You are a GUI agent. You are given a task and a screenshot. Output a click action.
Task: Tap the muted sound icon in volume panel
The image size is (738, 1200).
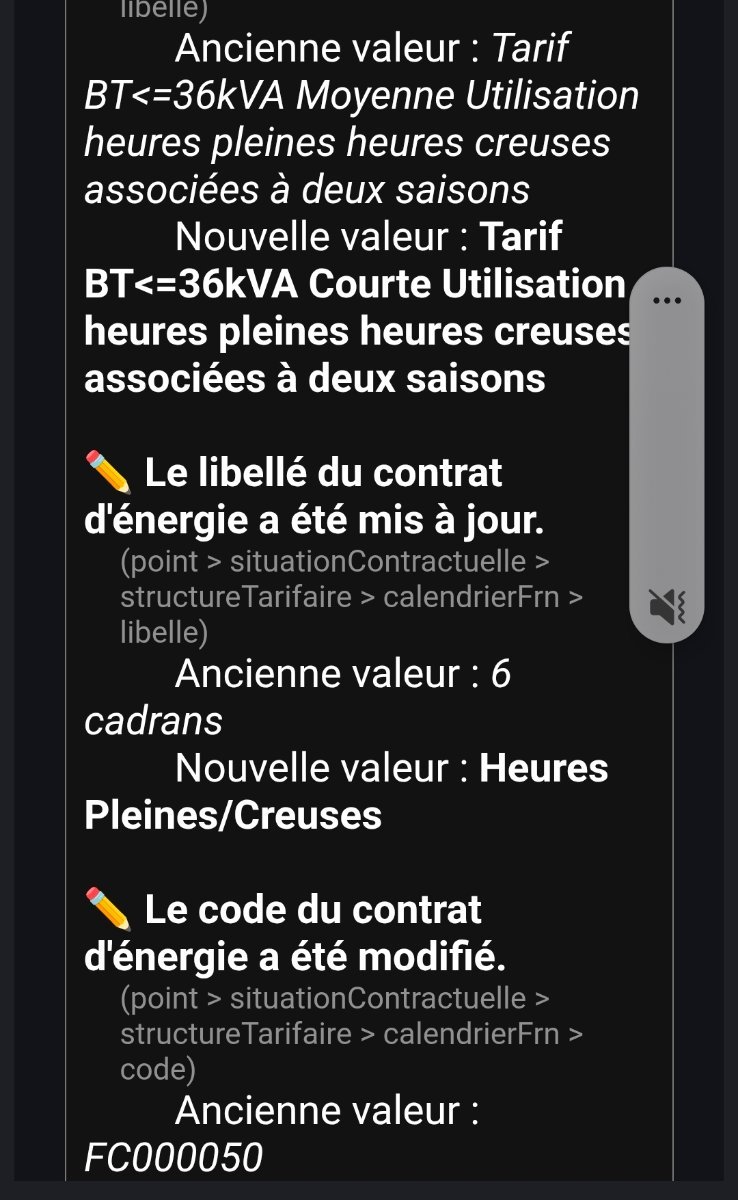pos(667,605)
